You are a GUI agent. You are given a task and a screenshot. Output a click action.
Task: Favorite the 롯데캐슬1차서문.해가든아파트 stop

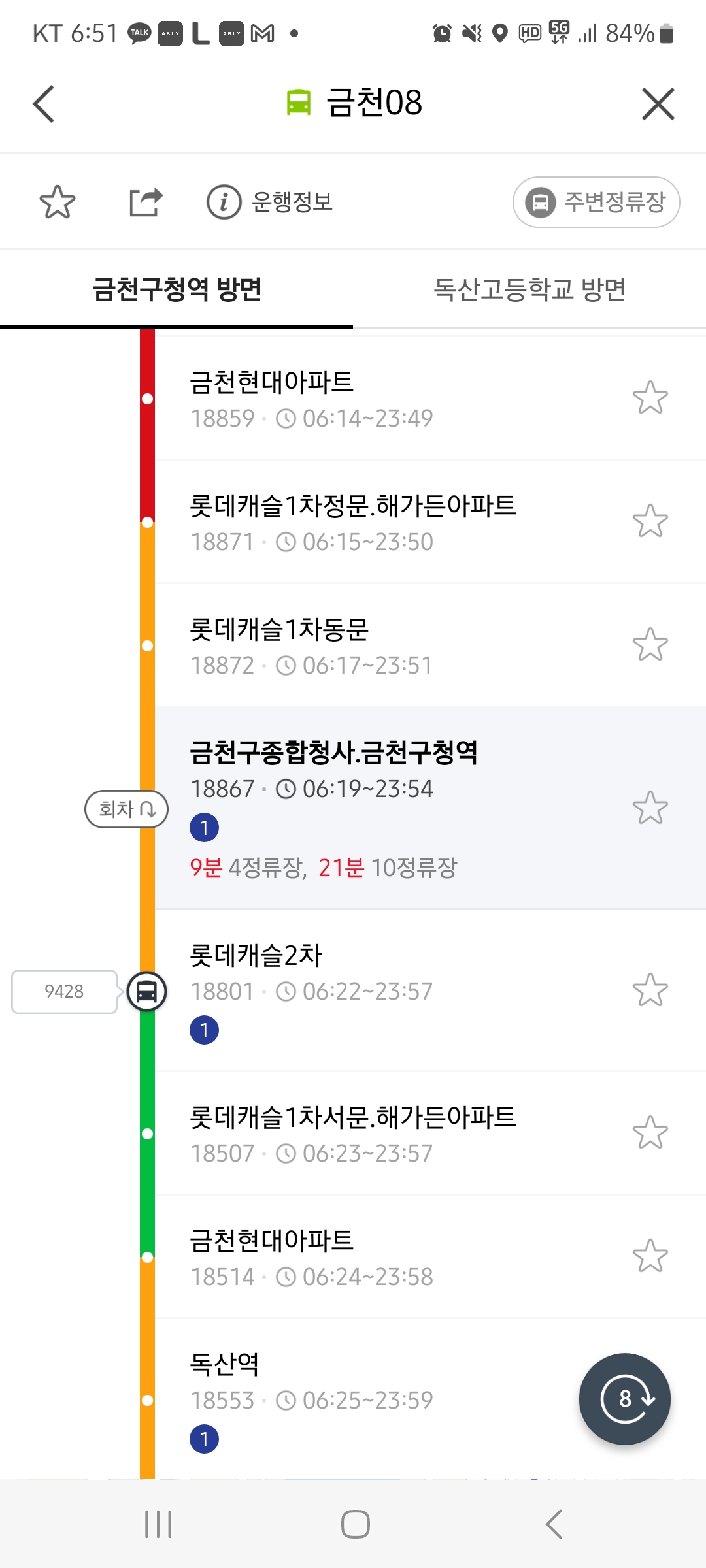click(x=650, y=1133)
